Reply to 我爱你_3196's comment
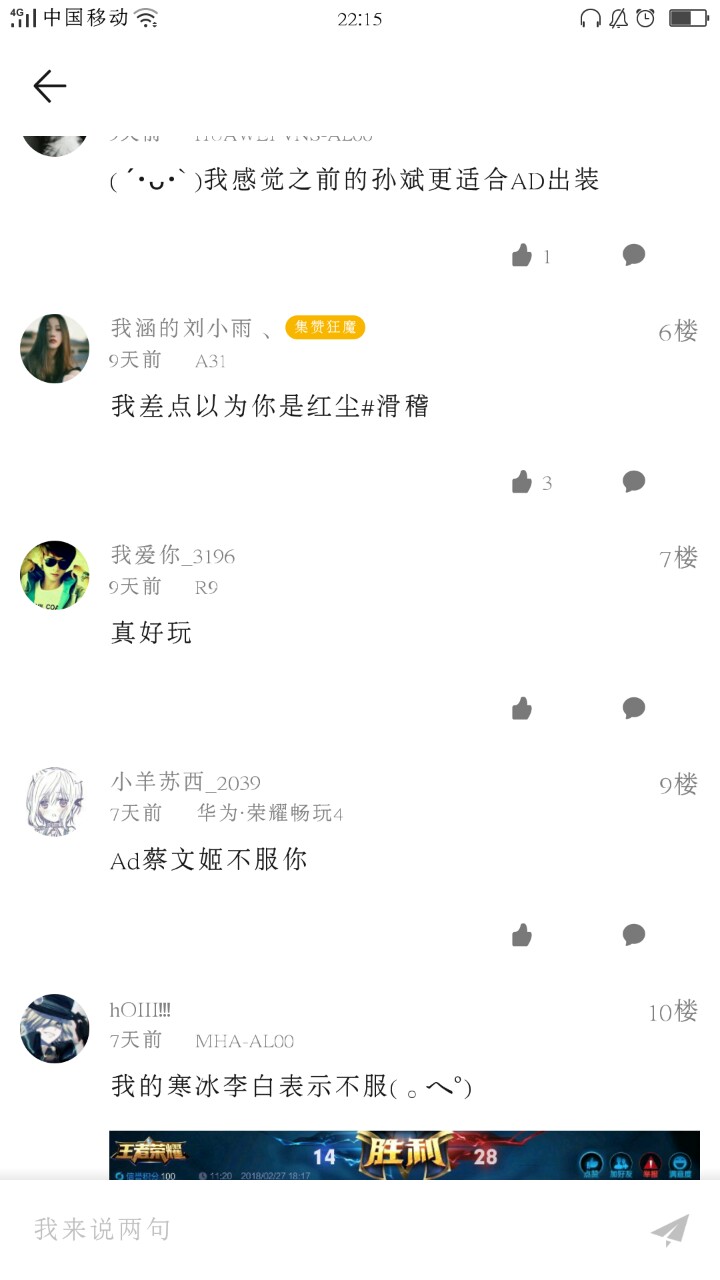Image resolution: width=720 pixels, height=1280 pixels. point(634,708)
